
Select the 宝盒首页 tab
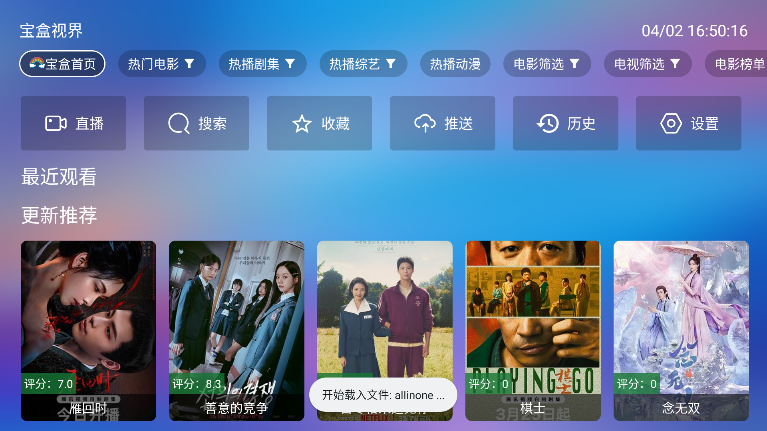62,64
